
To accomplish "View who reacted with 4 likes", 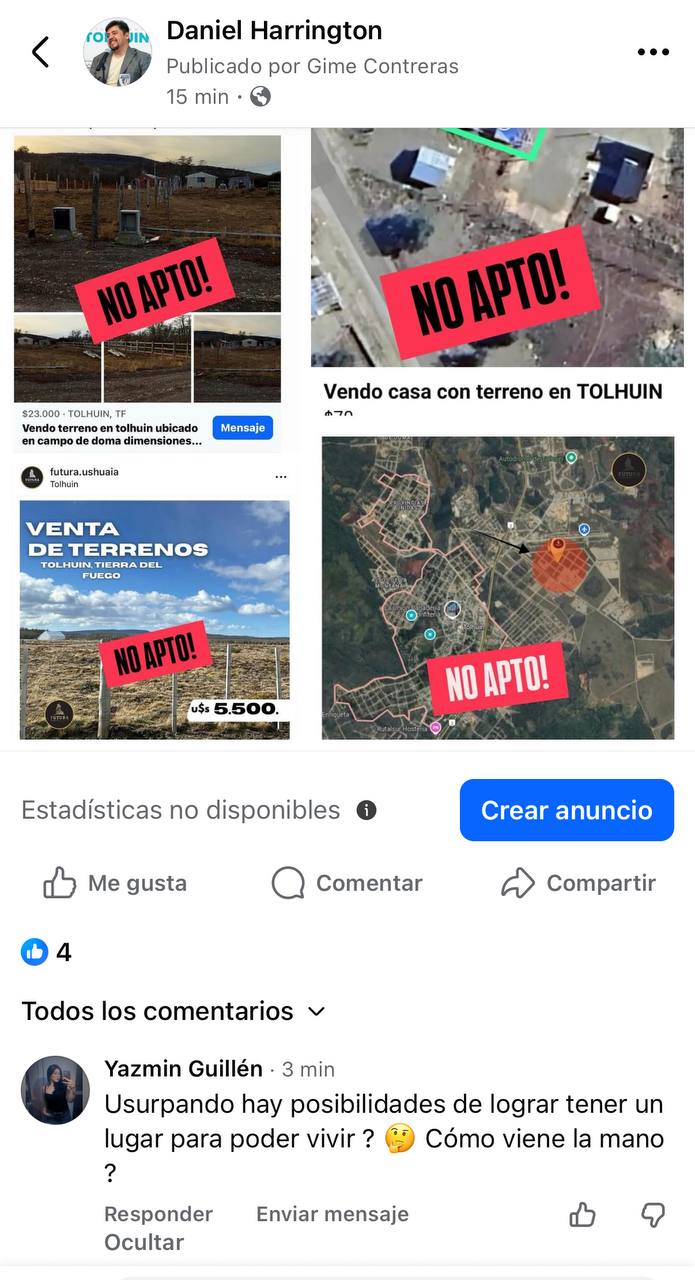I will [x=47, y=952].
